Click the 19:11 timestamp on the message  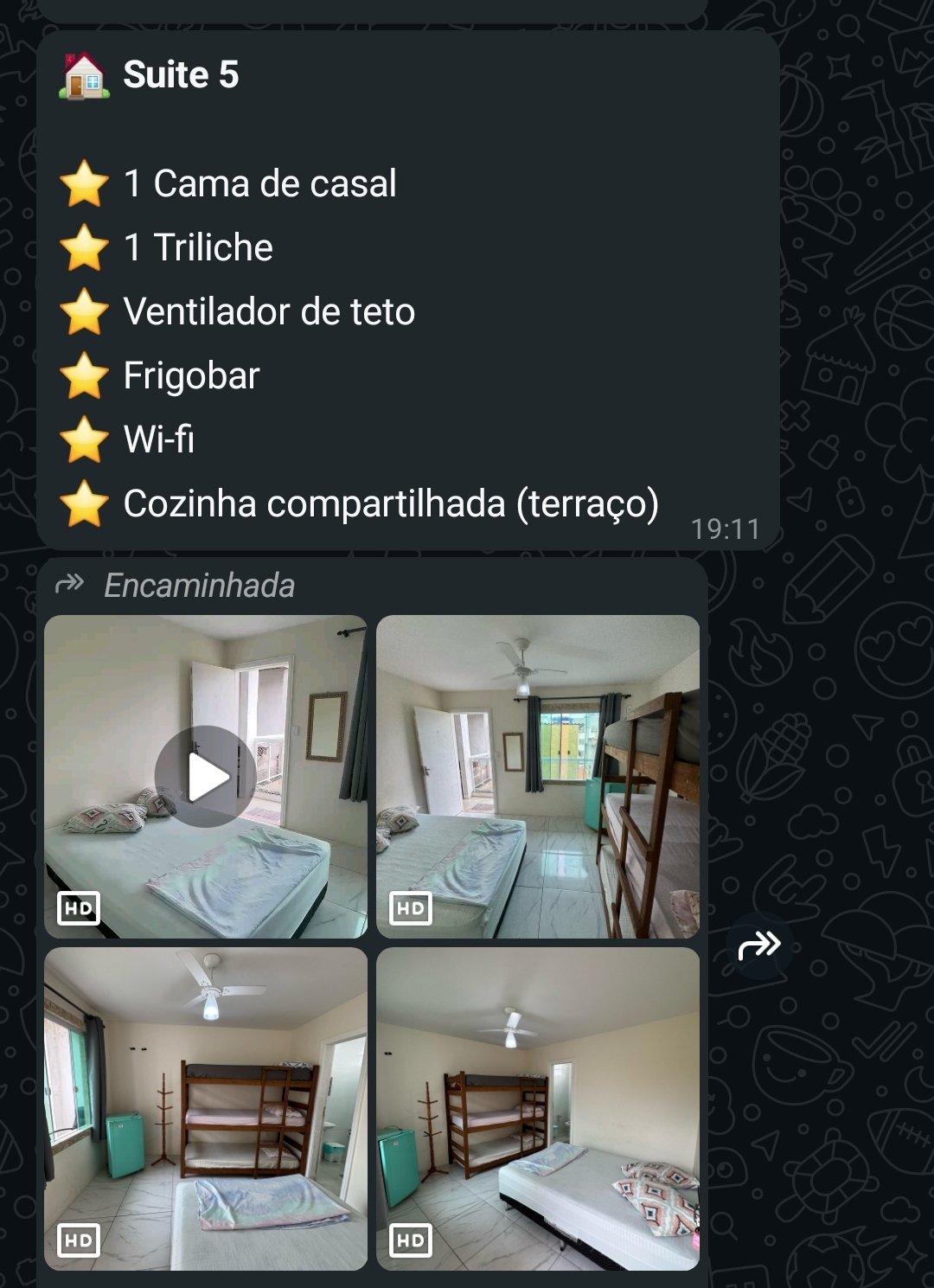pos(726,526)
